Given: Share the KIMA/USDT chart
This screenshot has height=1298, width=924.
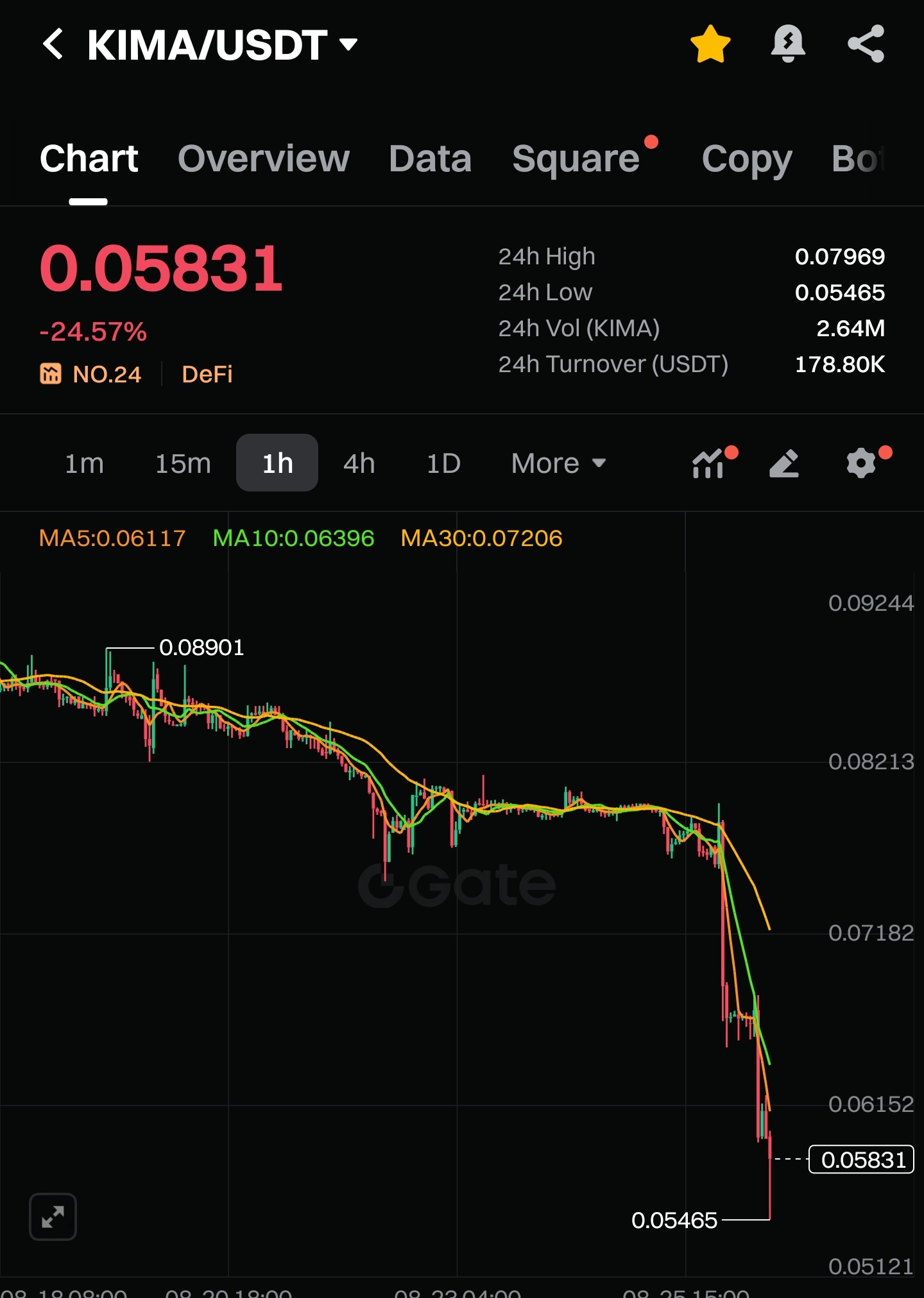Looking at the screenshot, I should click(866, 44).
